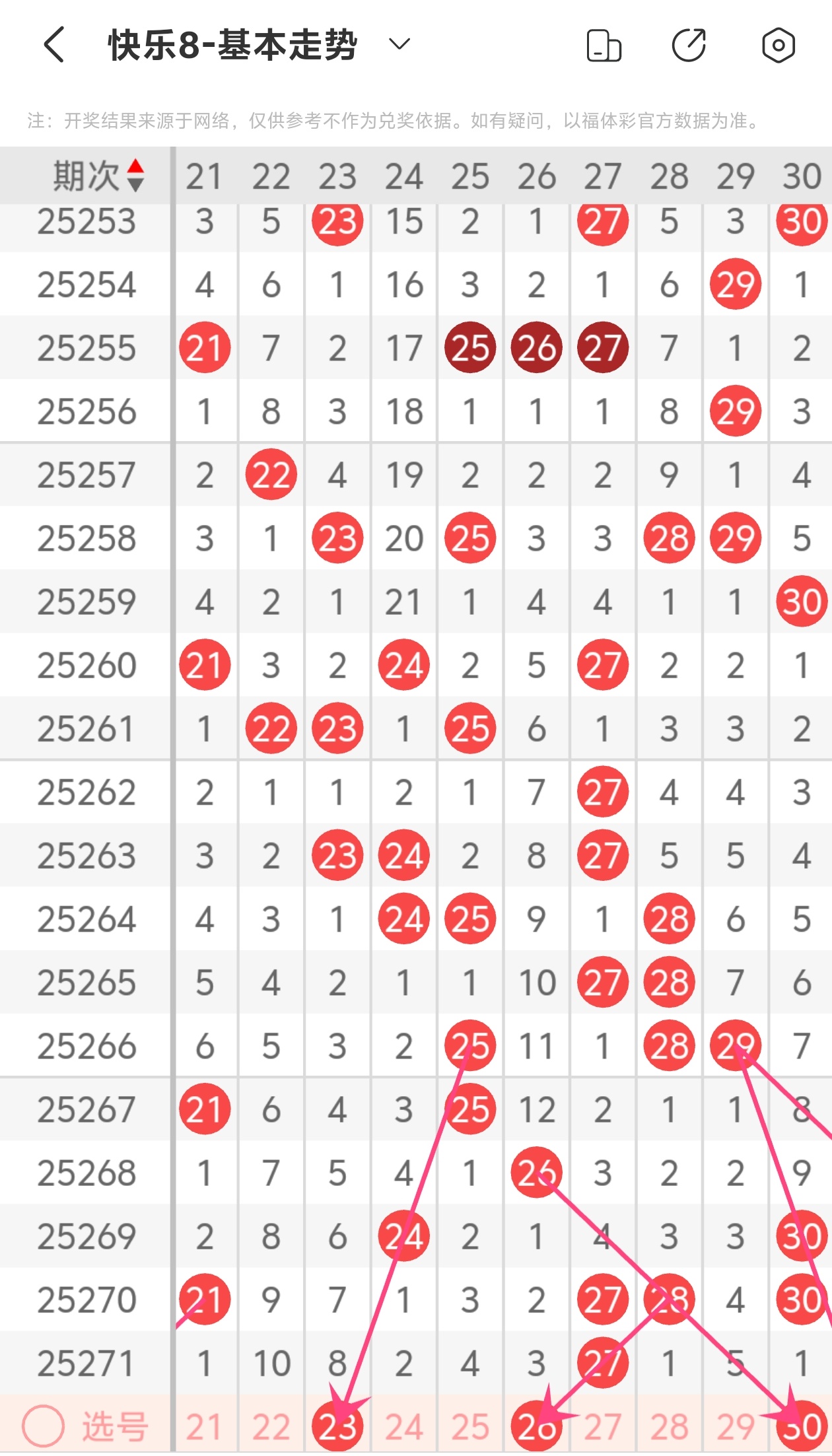Go back from the trend chart

54,45
